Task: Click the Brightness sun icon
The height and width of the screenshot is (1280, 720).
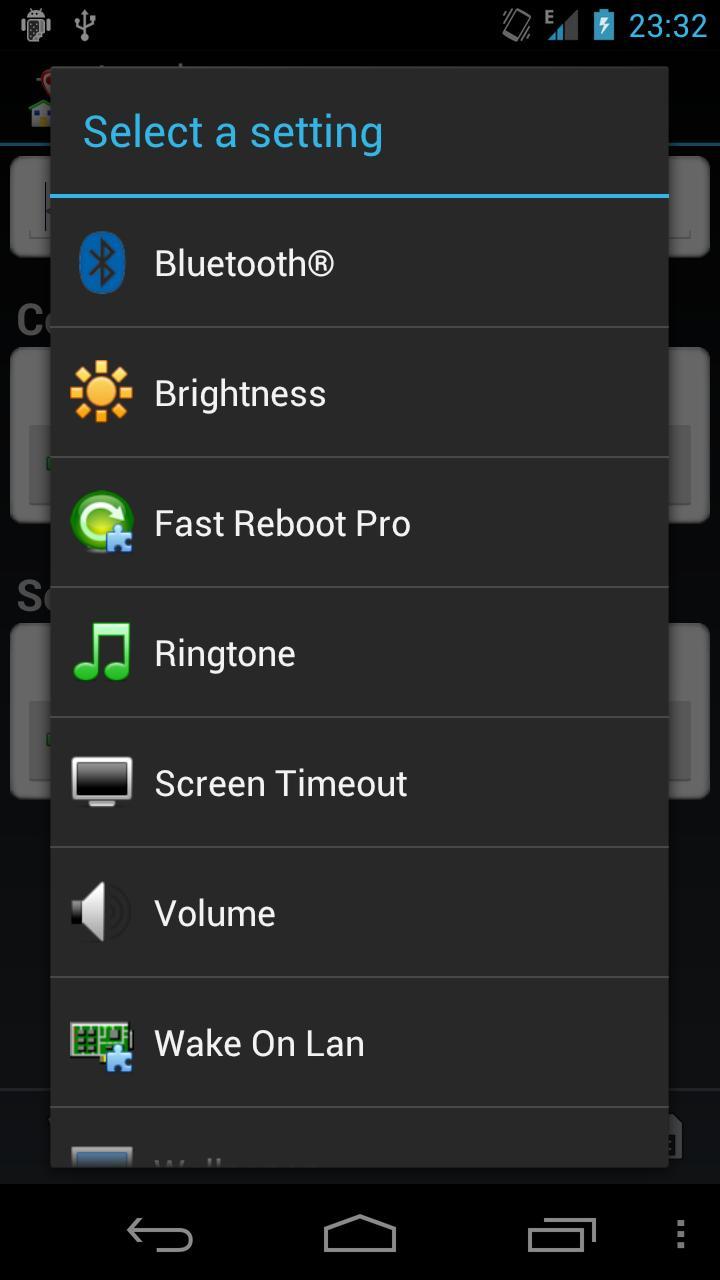Action: coord(100,392)
